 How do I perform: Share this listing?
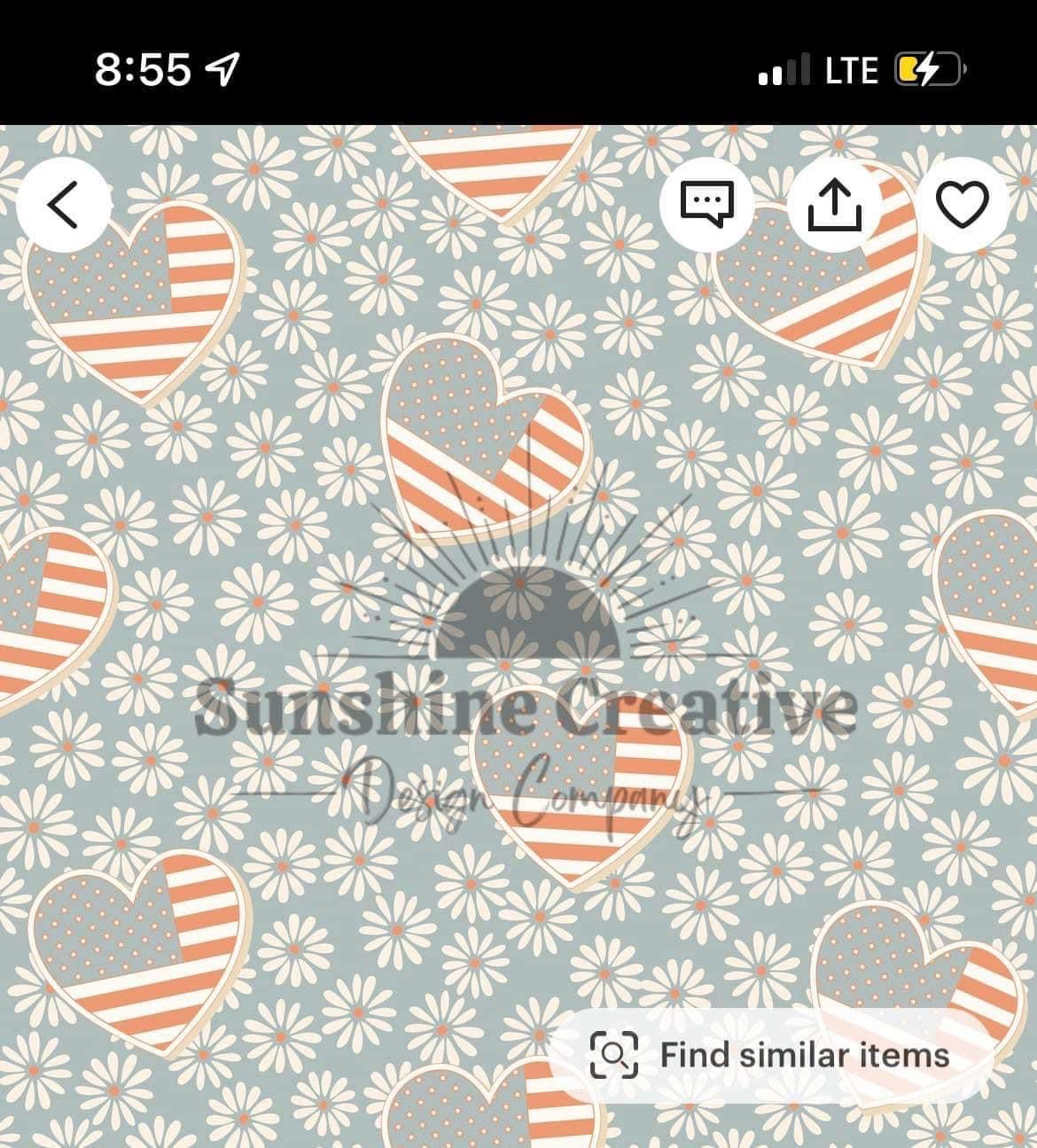[x=834, y=205]
